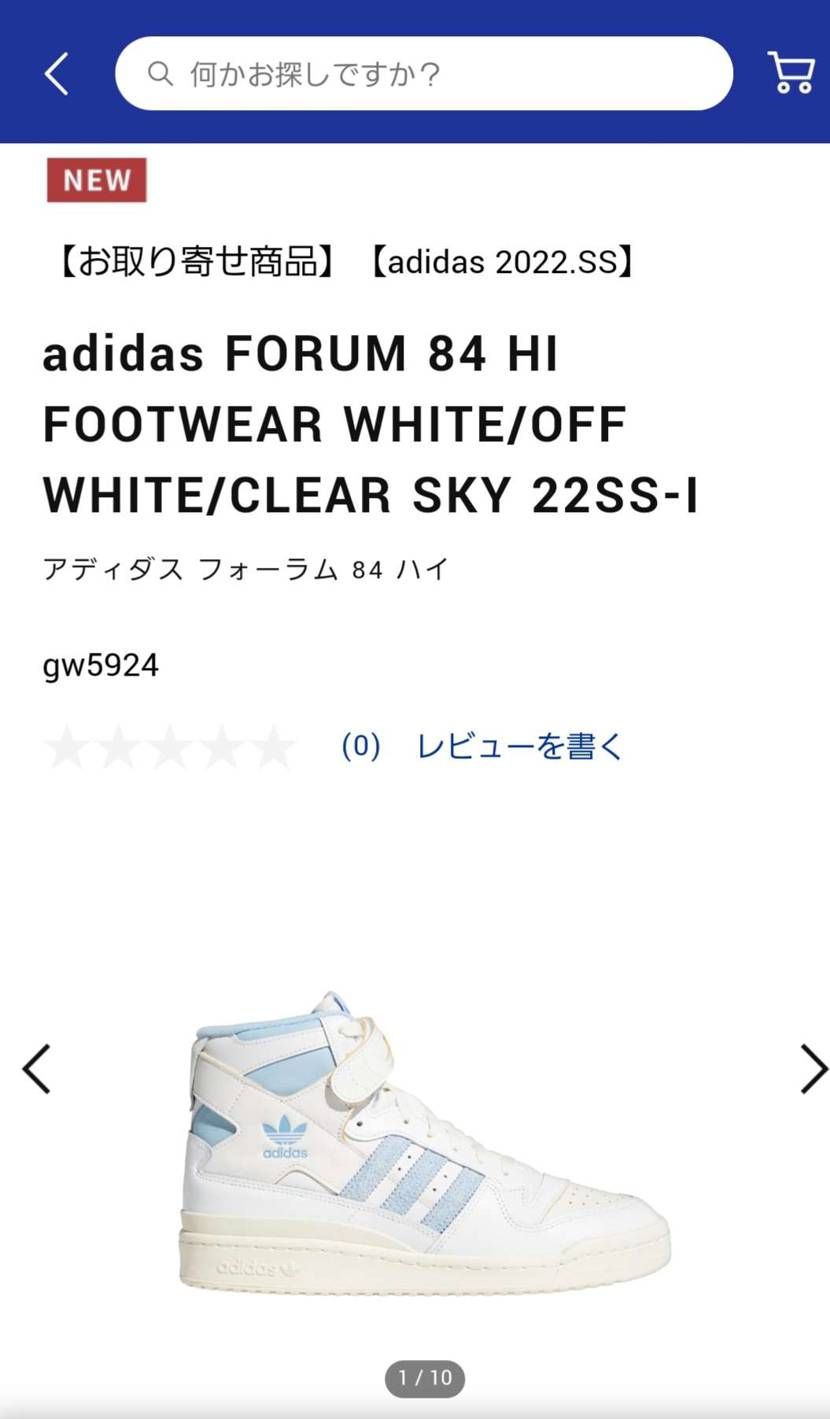Tap the search input field 何かお探しですか？
The width and height of the screenshot is (830, 1419).
pyautogui.click(x=424, y=73)
